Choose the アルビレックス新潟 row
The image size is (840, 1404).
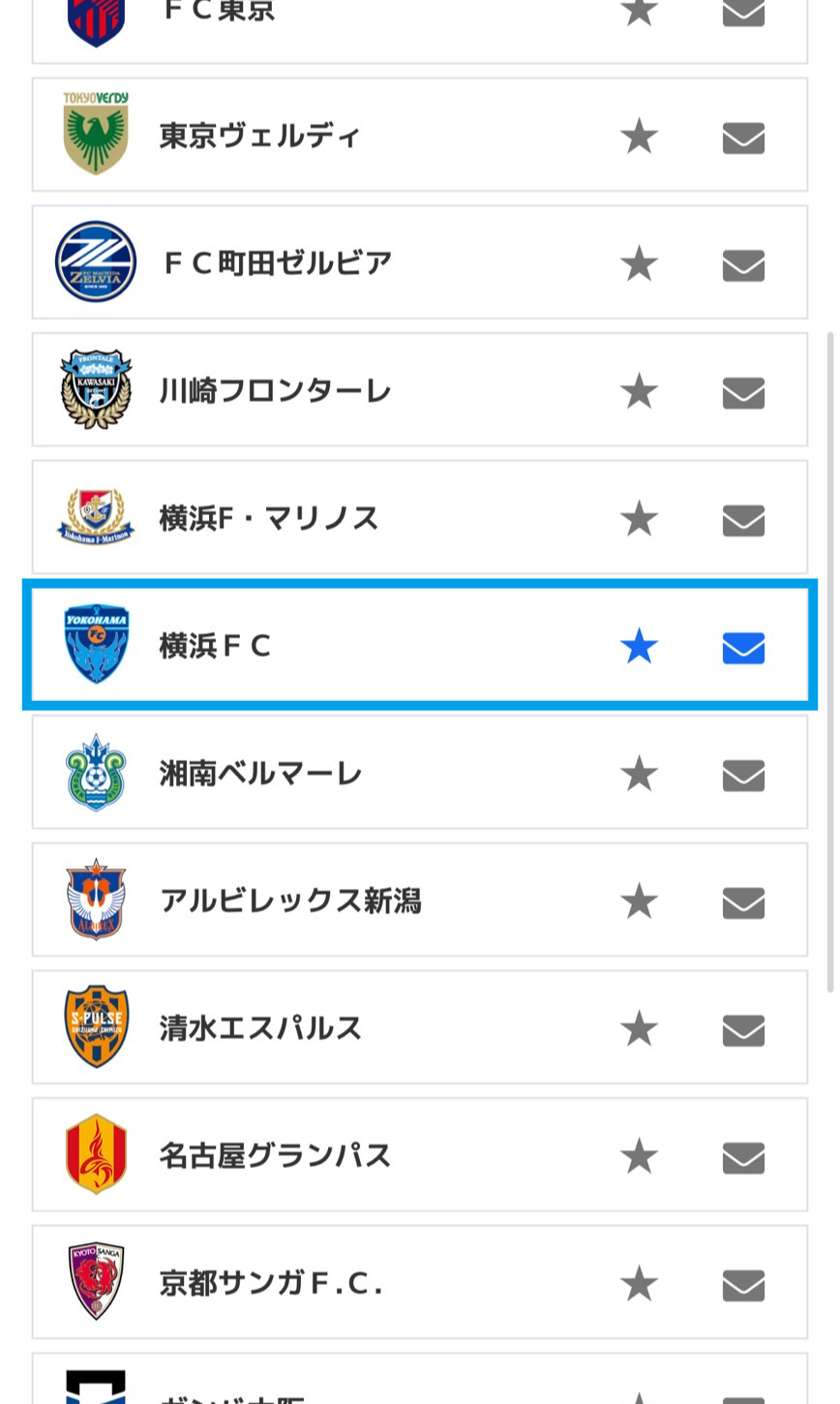pyautogui.click(x=290, y=901)
